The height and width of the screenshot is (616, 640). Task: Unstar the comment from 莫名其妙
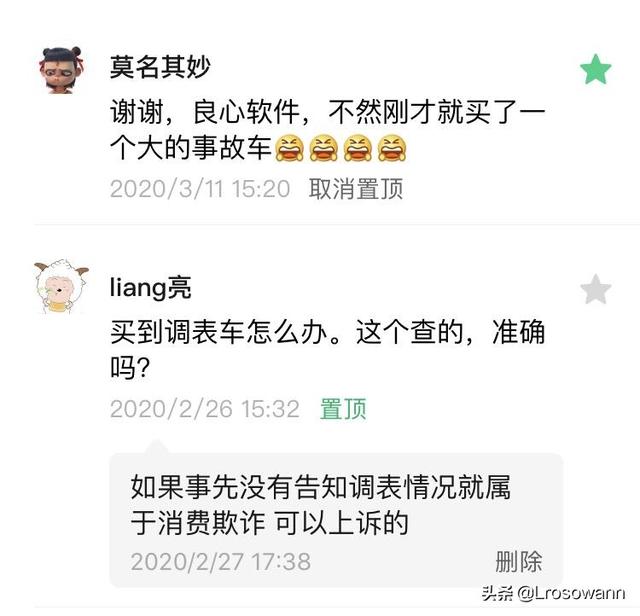point(596,69)
